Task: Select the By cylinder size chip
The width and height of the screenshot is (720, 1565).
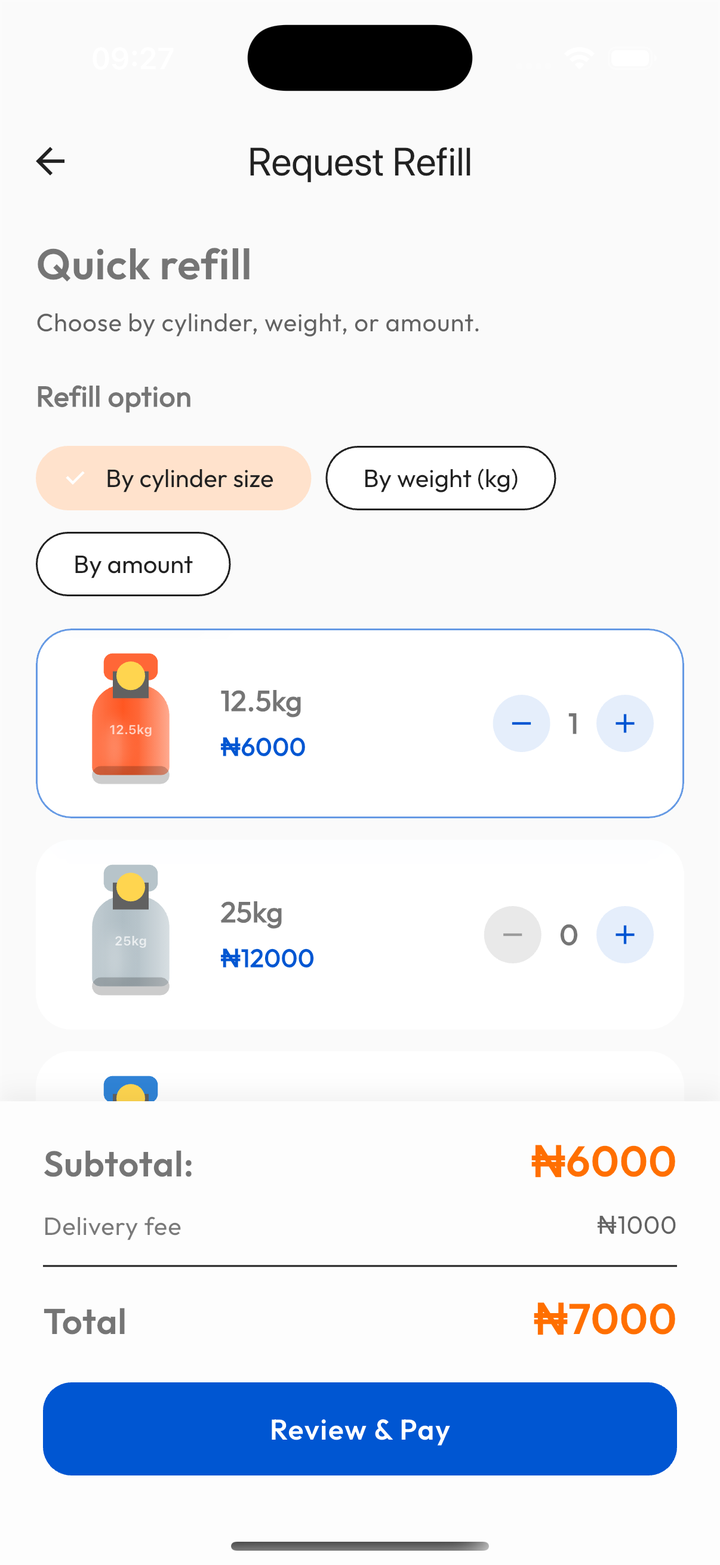Action: point(173,478)
